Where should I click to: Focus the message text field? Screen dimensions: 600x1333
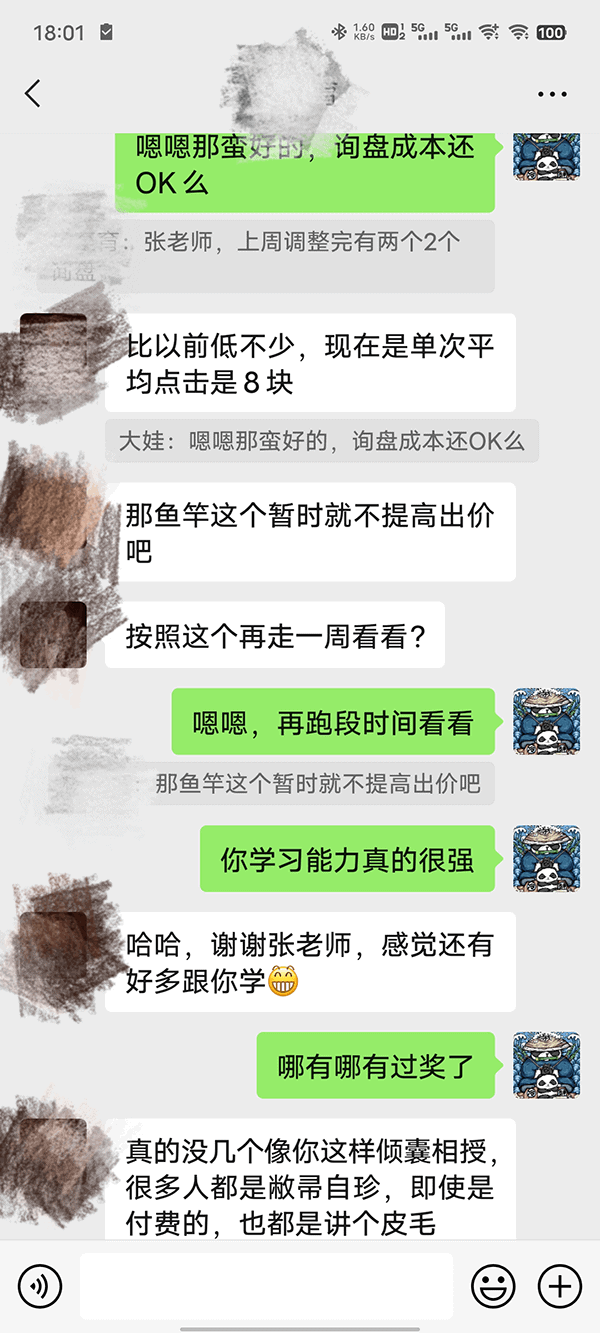tap(266, 1285)
